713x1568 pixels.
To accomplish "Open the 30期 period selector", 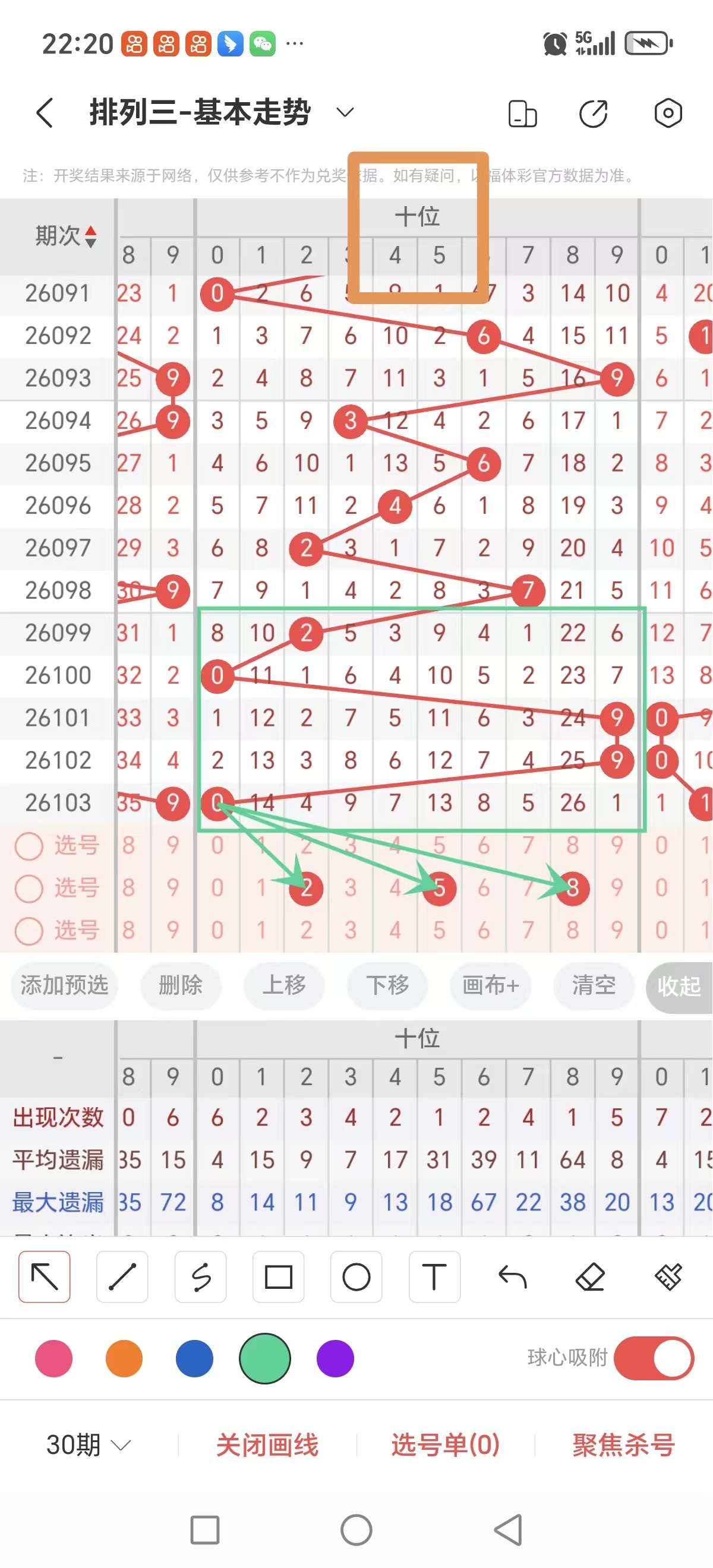I will click(85, 1447).
